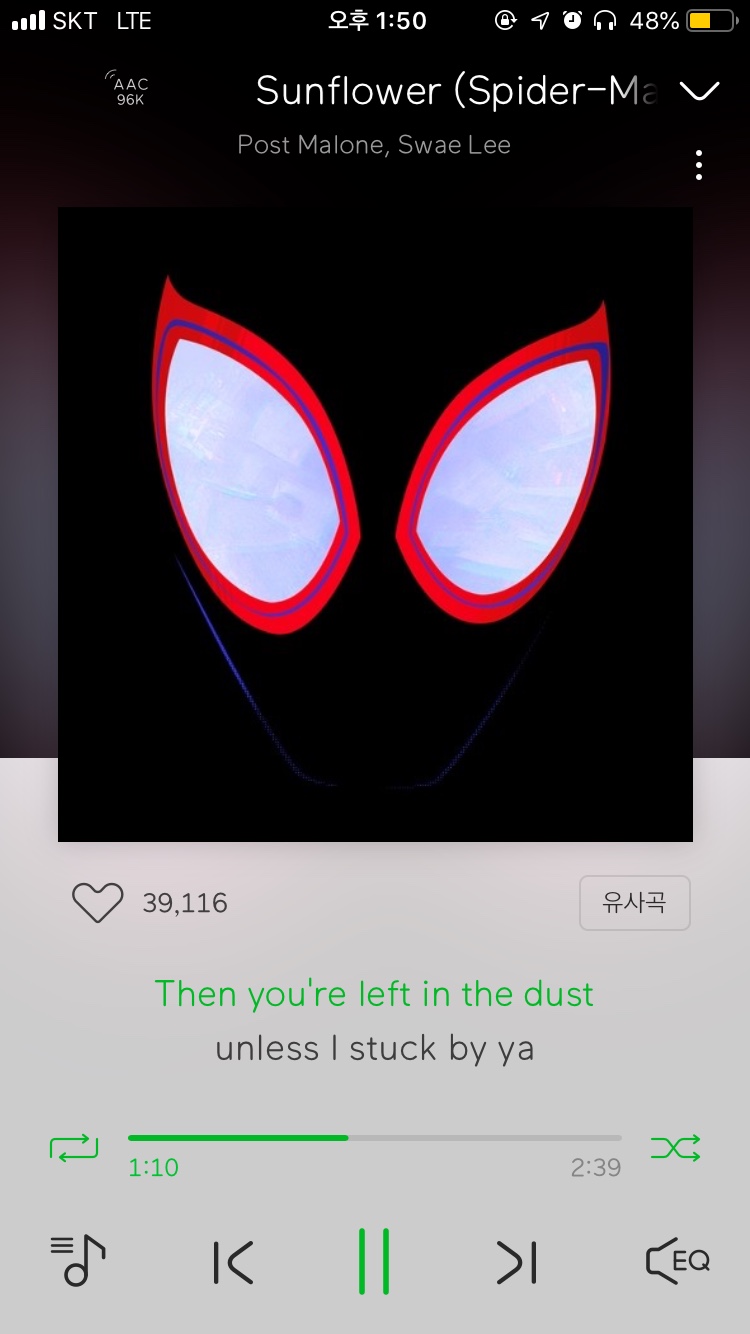750x1334 pixels.
Task: Skip back to the previous track
Action: tap(233, 1262)
